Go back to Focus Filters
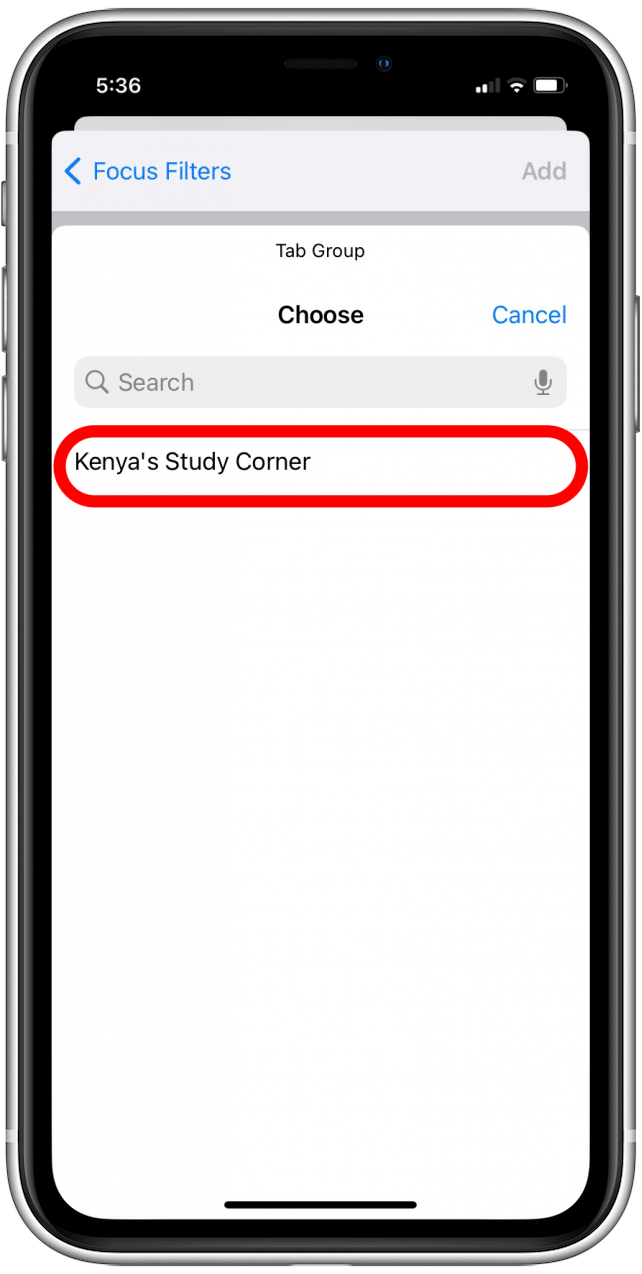The image size is (642, 1274). coord(147,171)
